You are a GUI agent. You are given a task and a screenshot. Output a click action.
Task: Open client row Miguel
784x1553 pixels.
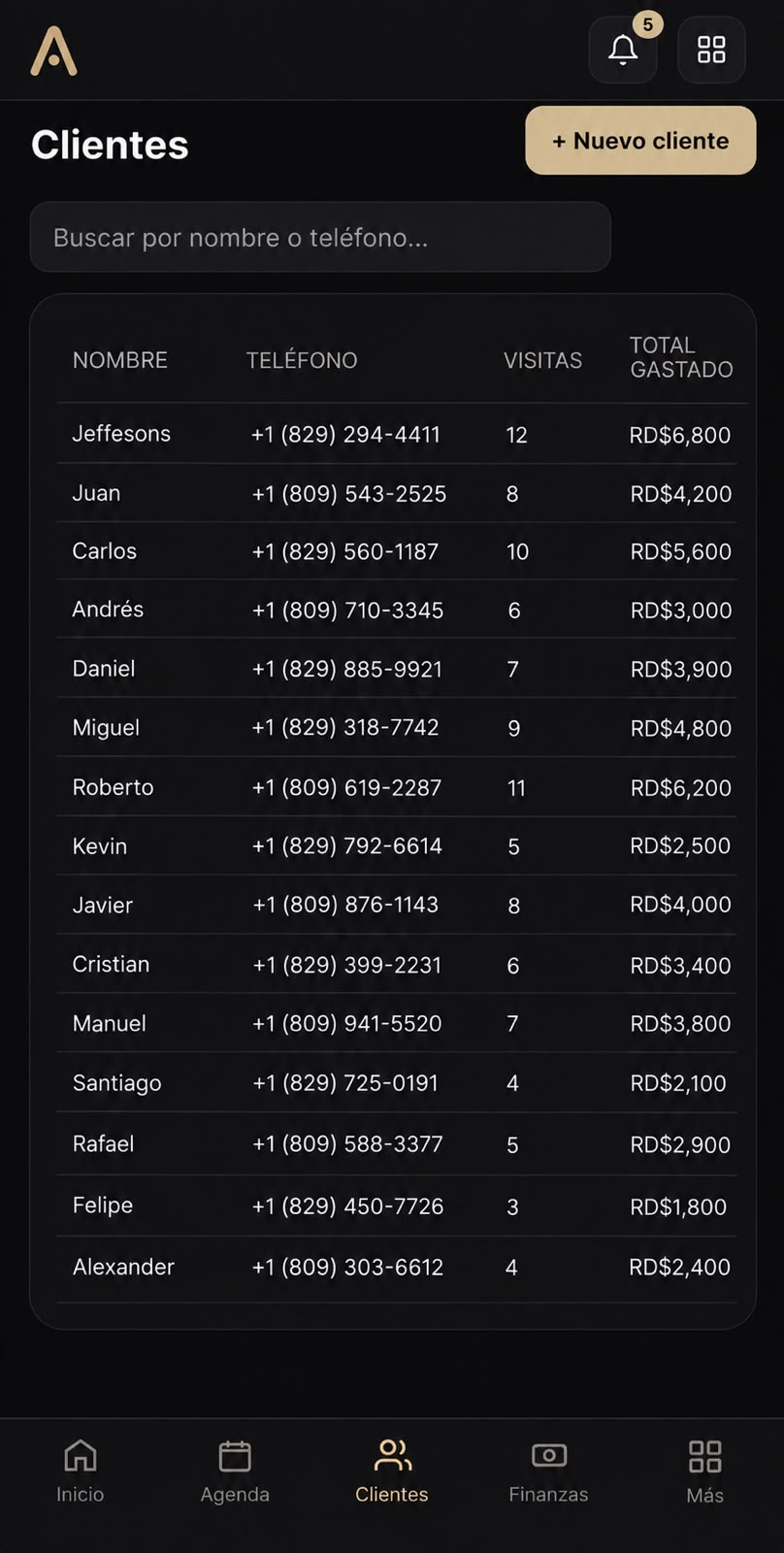tap(397, 728)
